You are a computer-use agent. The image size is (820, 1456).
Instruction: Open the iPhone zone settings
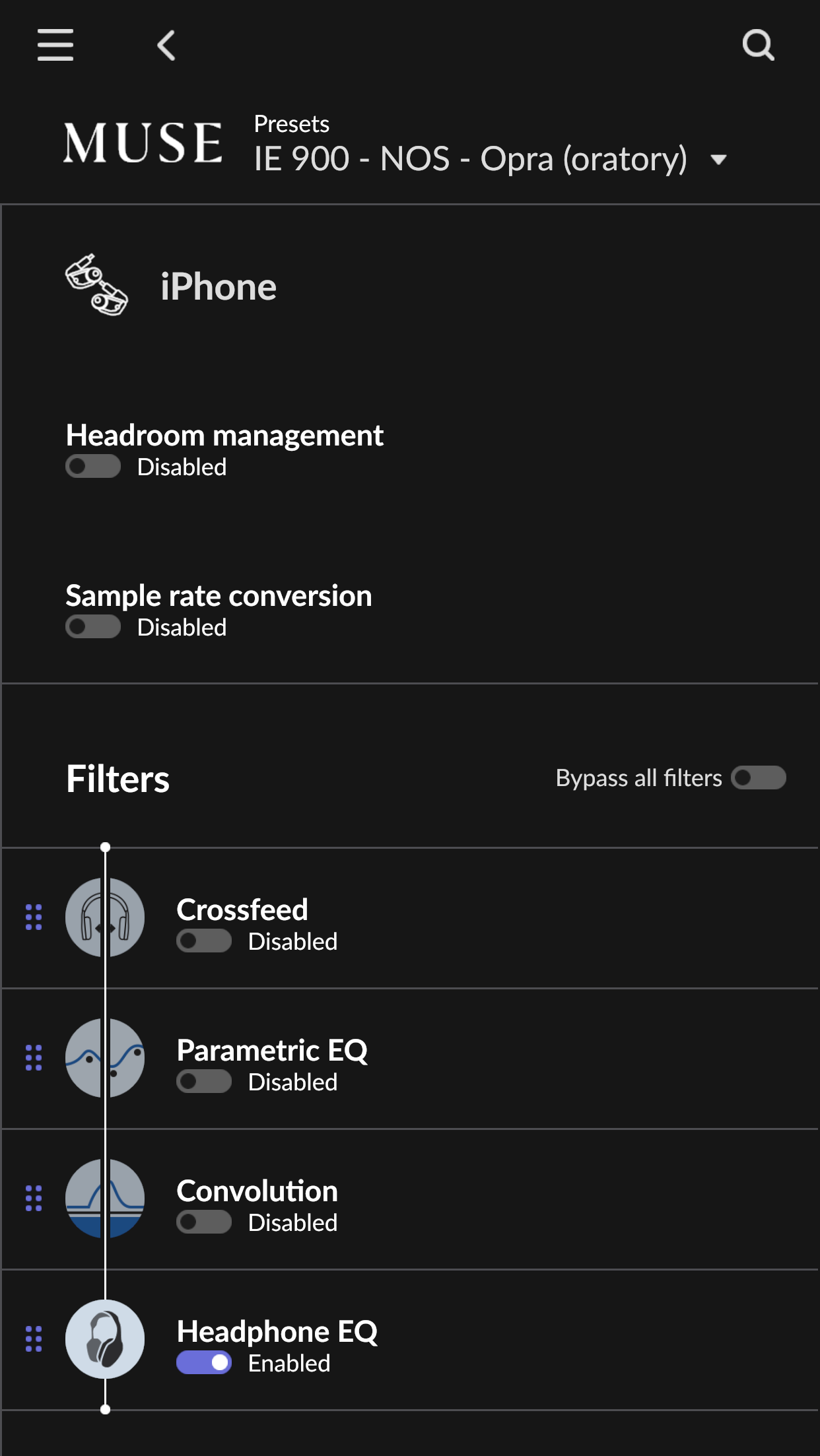click(219, 287)
